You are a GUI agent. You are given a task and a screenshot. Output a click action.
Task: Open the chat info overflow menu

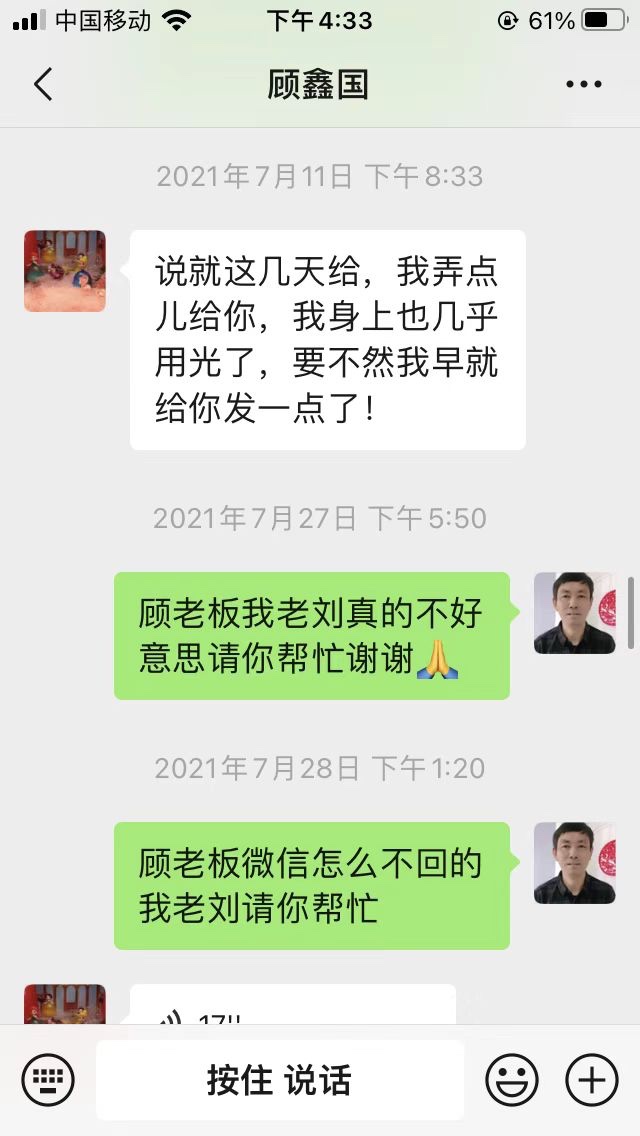pos(583,85)
